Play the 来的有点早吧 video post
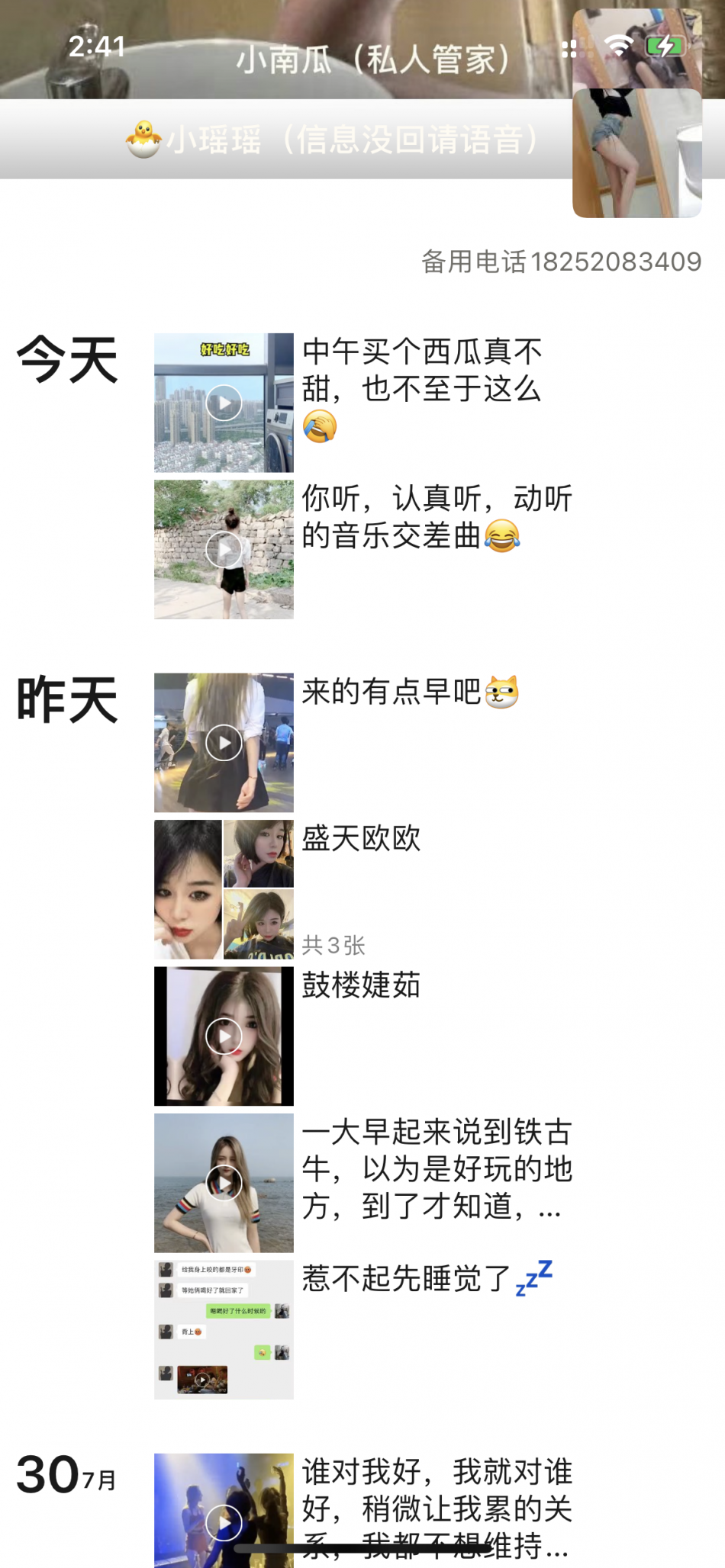Viewport: 725px width, 1568px height. point(224,742)
